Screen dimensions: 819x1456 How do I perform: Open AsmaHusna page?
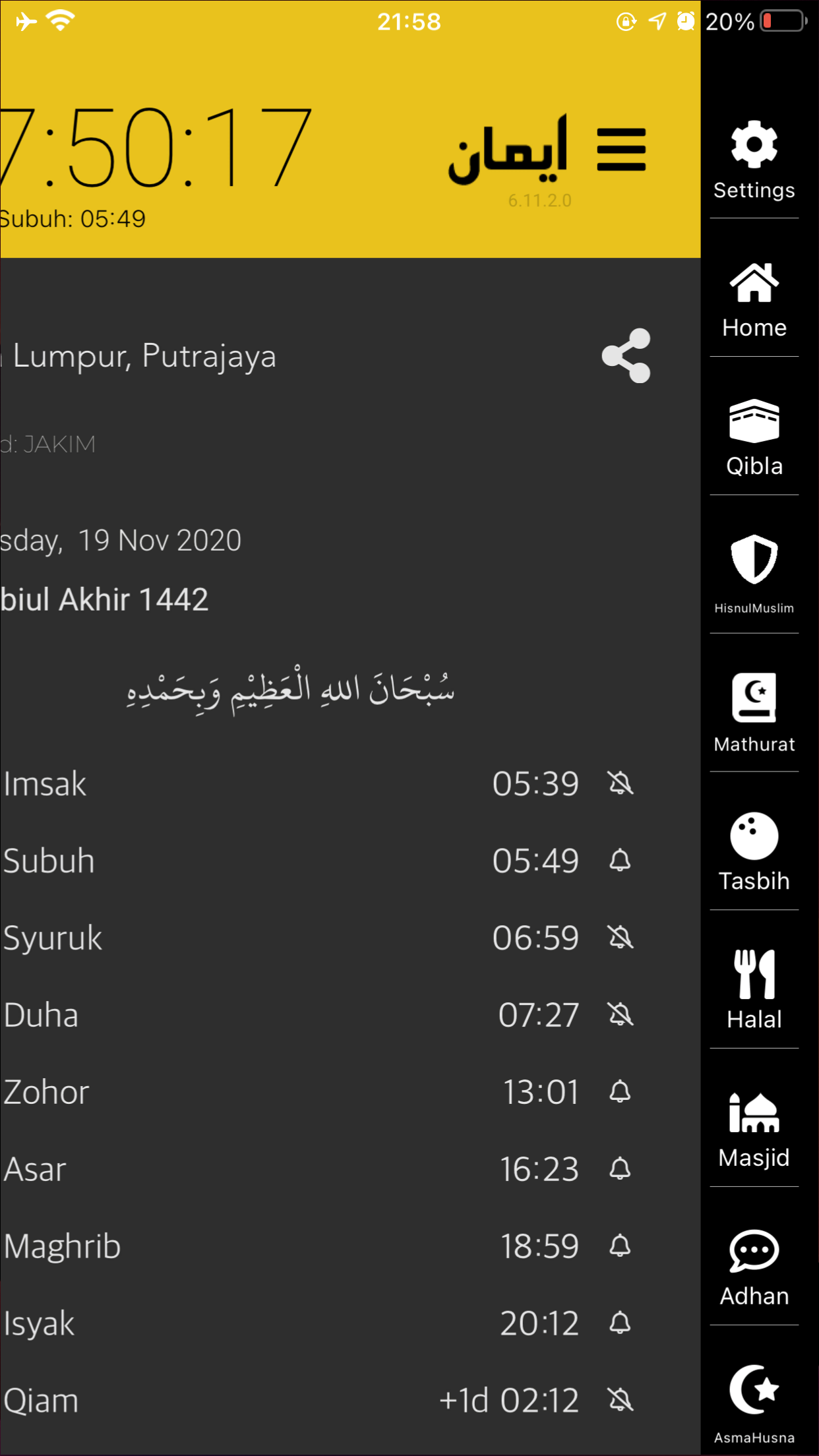point(754,1402)
